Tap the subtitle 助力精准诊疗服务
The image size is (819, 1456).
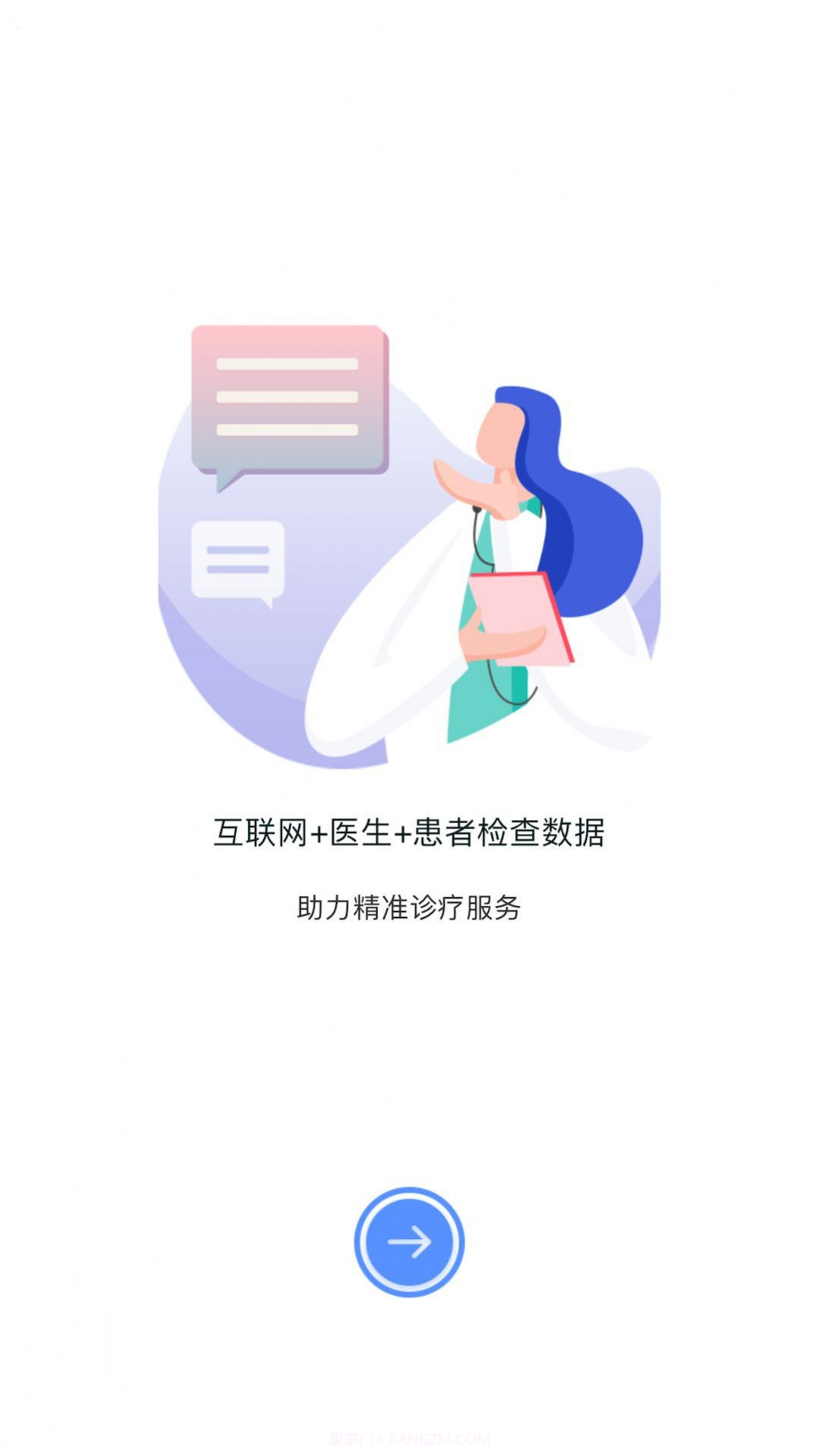[x=409, y=905]
